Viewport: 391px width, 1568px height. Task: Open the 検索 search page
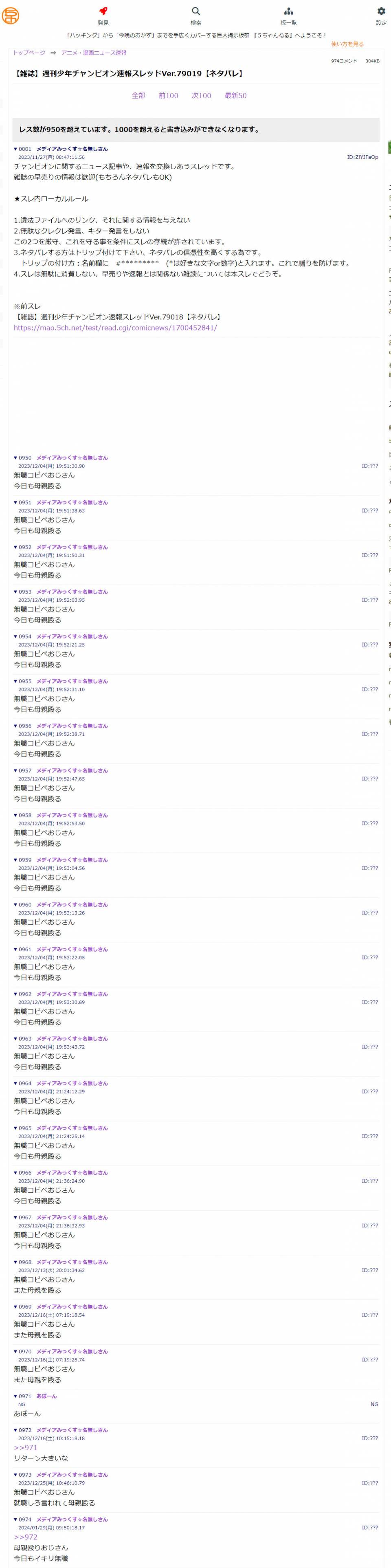(x=195, y=16)
